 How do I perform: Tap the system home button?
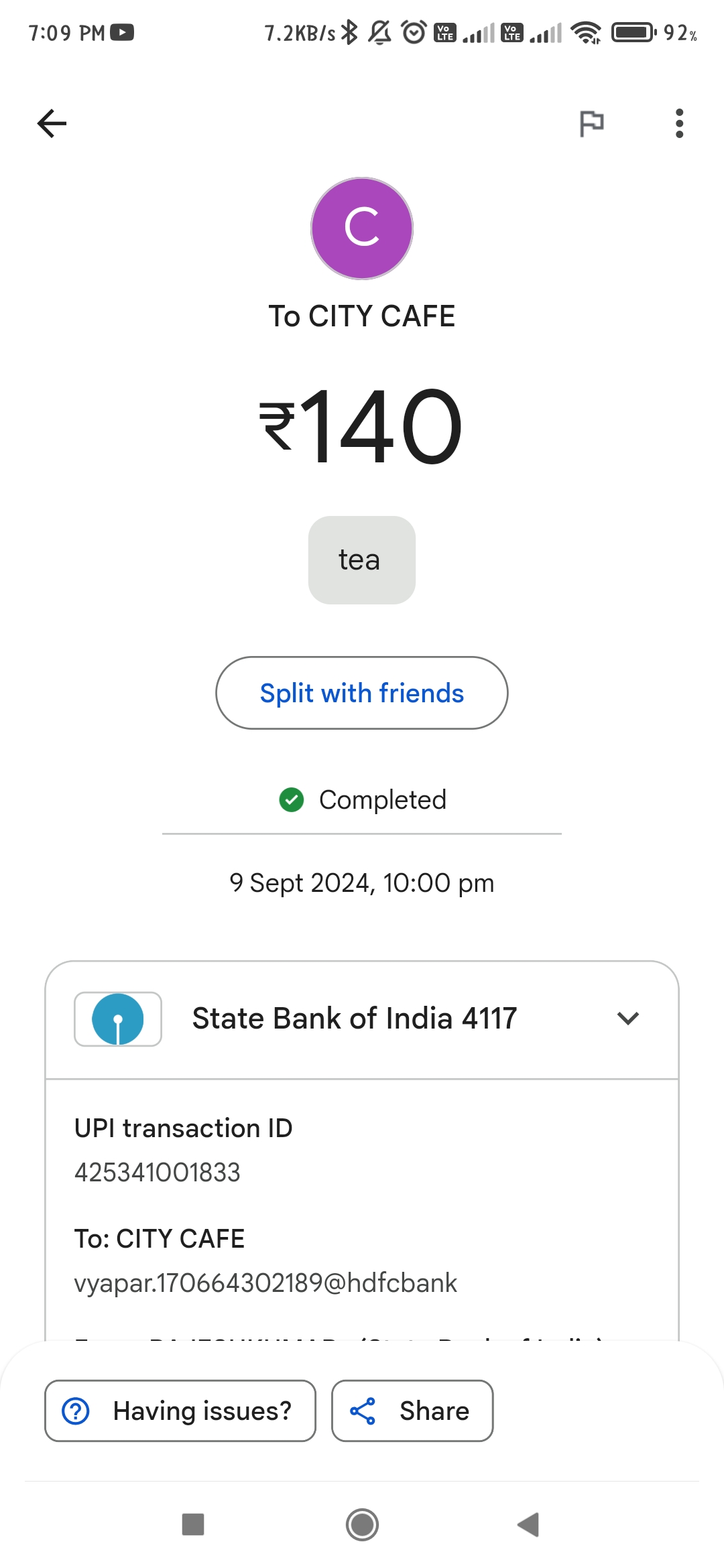point(362,1524)
